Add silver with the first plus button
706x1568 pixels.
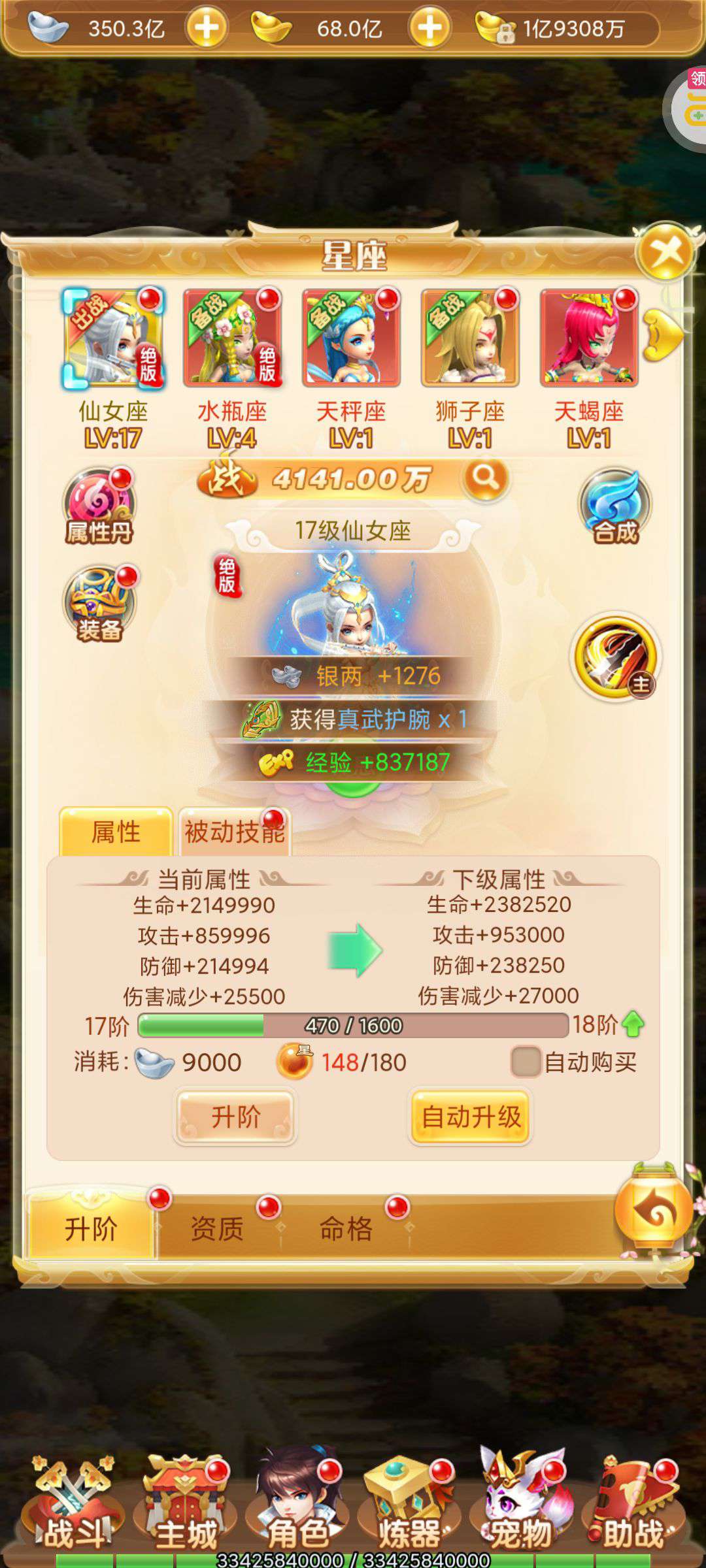coord(207,28)
